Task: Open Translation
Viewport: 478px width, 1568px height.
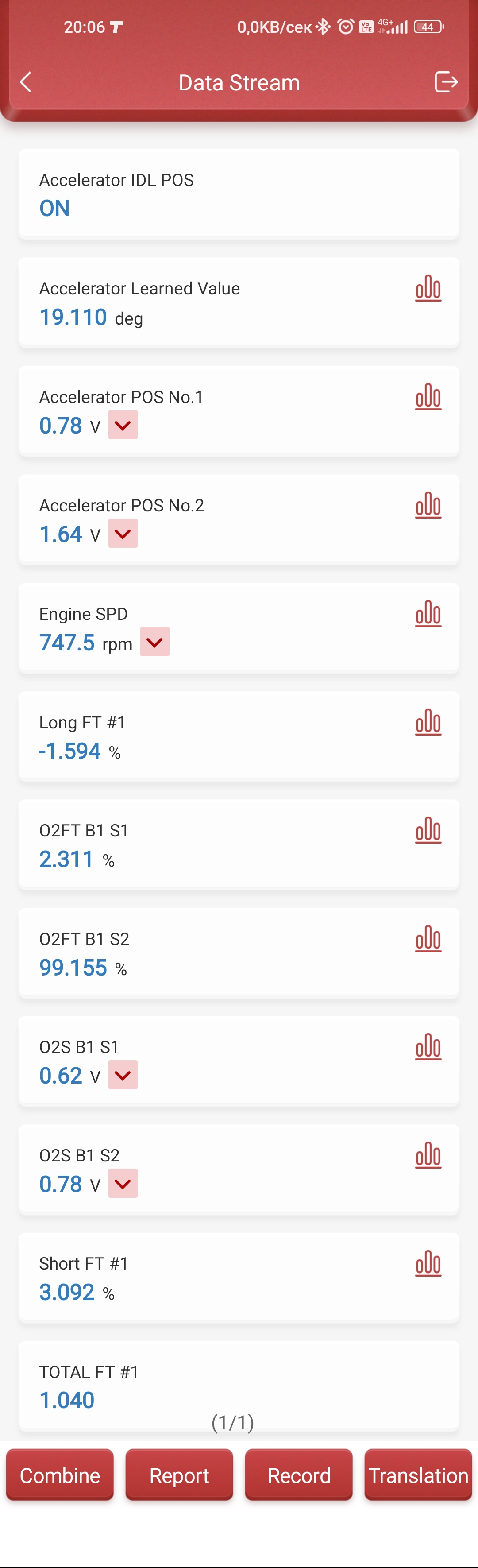Action: tap(418, 1475)
